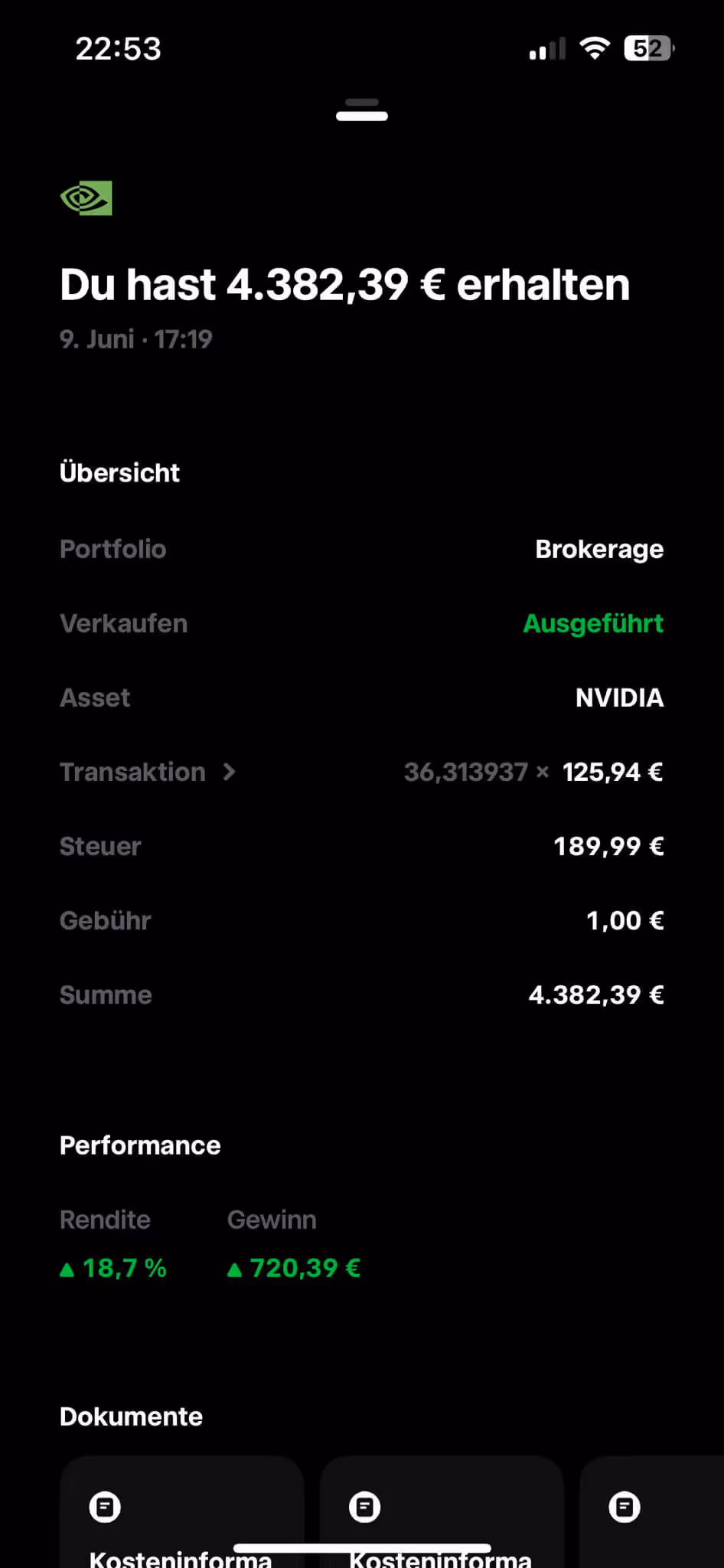This screenshot has height=1568, width=724.
Task: Tap the sheet handle at the top
Action: point(362,110)
